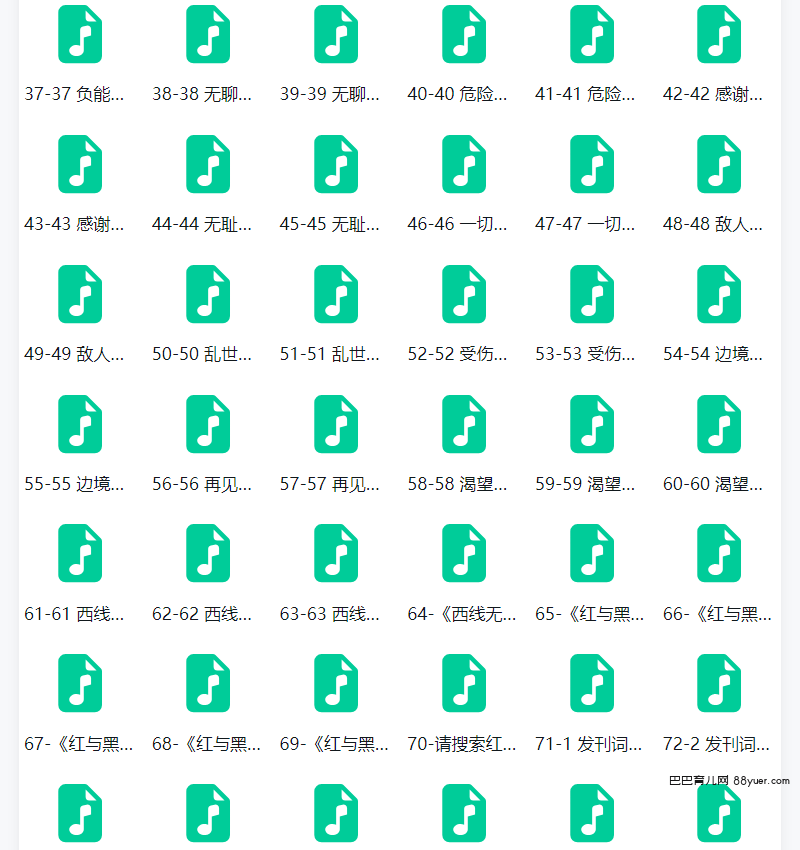Open audio file 40-40 危险…
Screen dimensions: 800x850
(464, 35)
